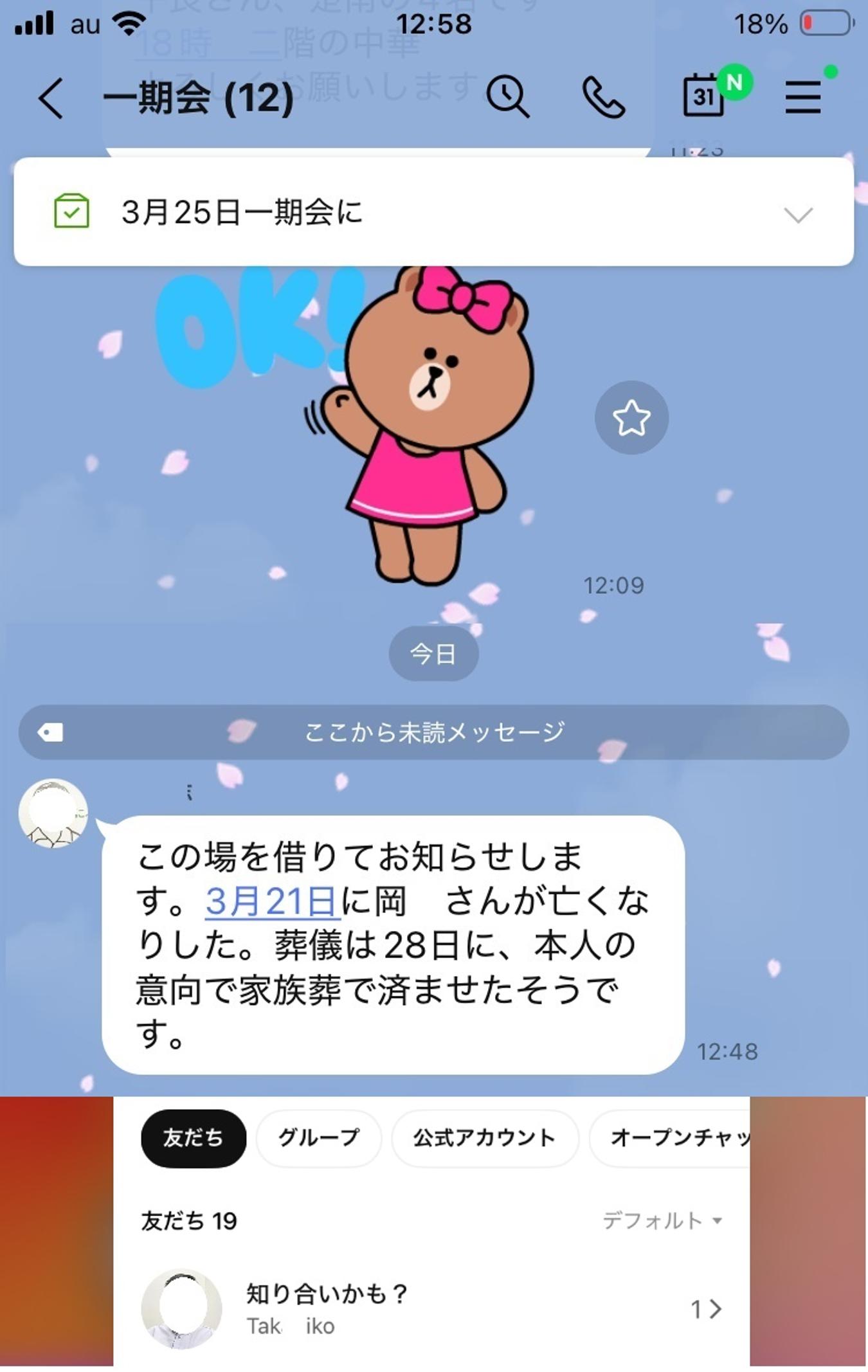
Task: Favorite the Choco bear sticker
Action: pyautogui.click(x=633, y=417)
